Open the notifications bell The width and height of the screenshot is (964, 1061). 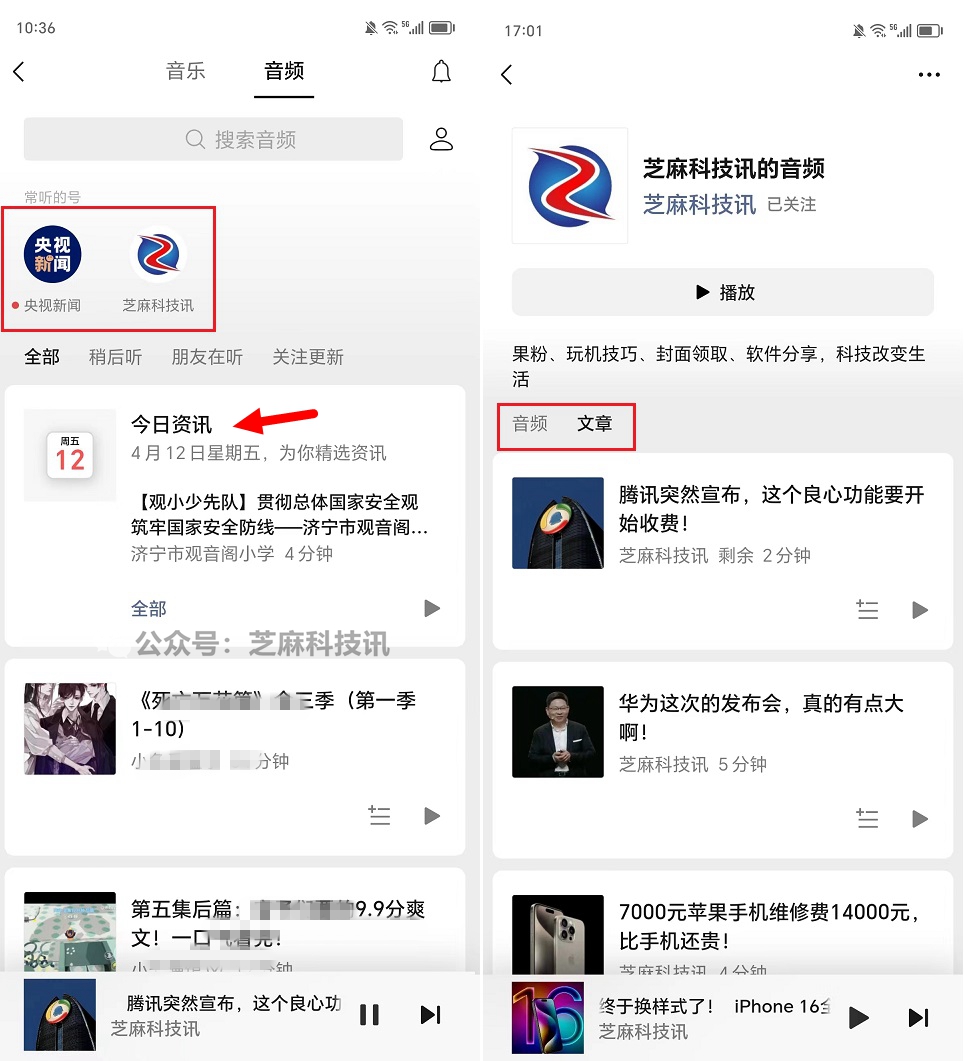coord(441,72)
